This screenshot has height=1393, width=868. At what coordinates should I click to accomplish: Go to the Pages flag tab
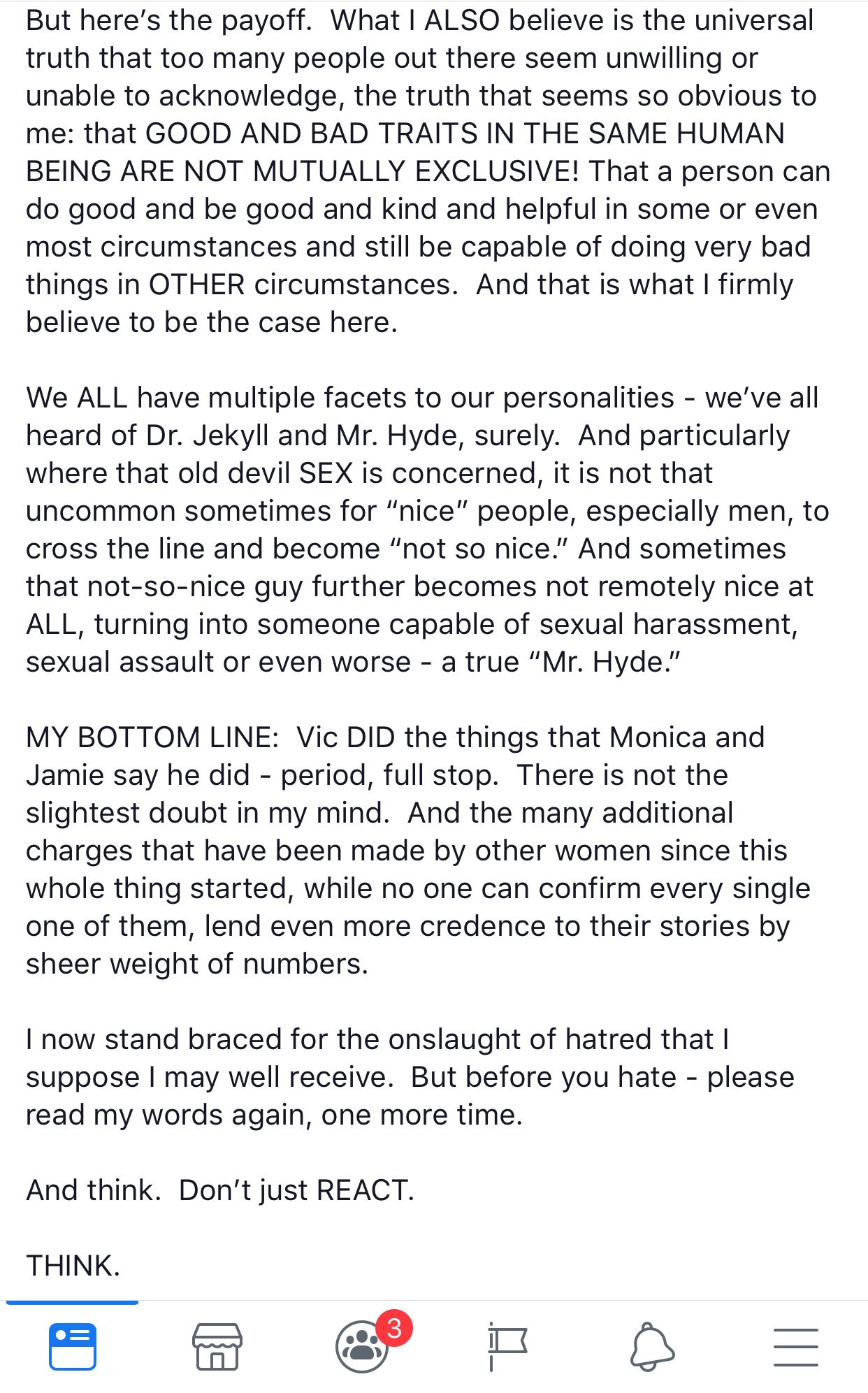click(507, 1346)
